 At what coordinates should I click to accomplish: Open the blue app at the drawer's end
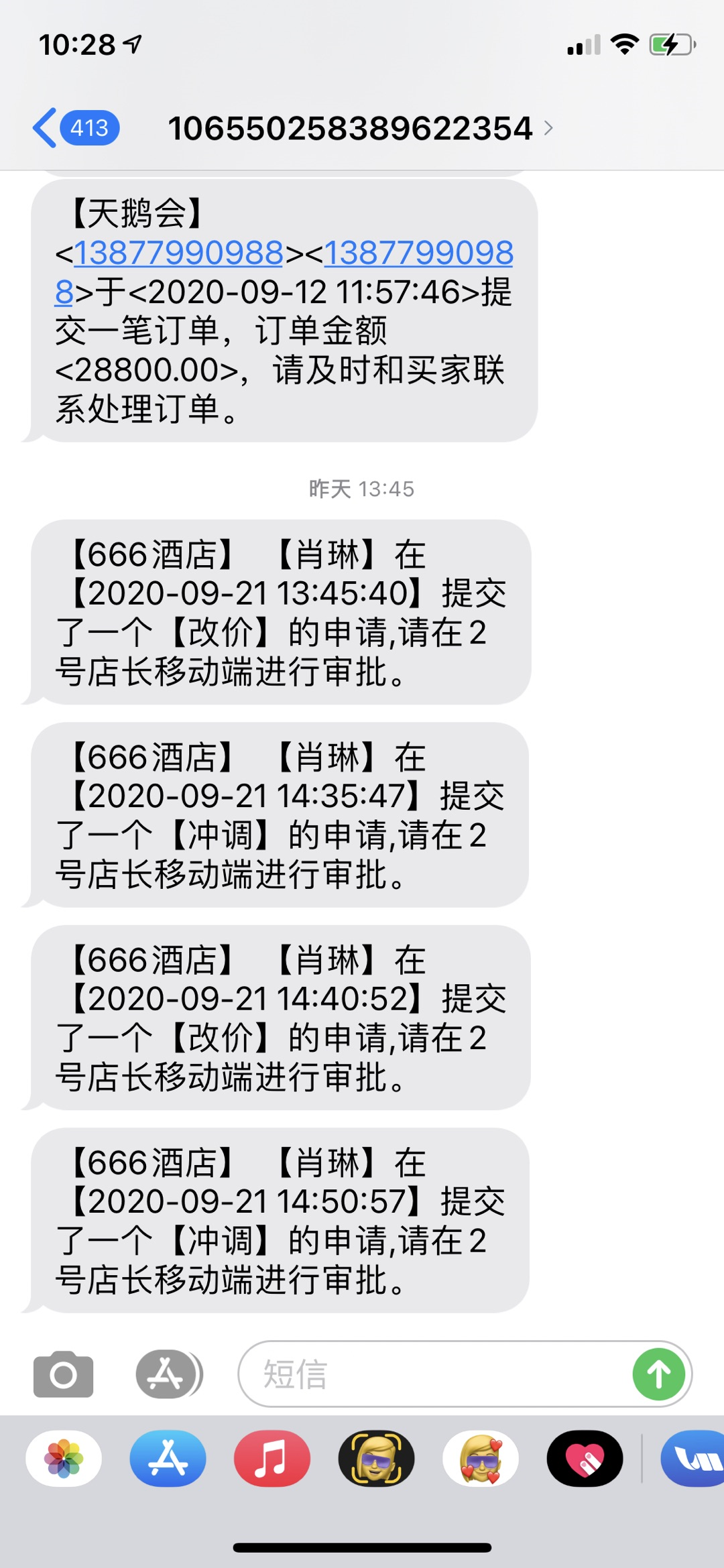(694, 1458)
